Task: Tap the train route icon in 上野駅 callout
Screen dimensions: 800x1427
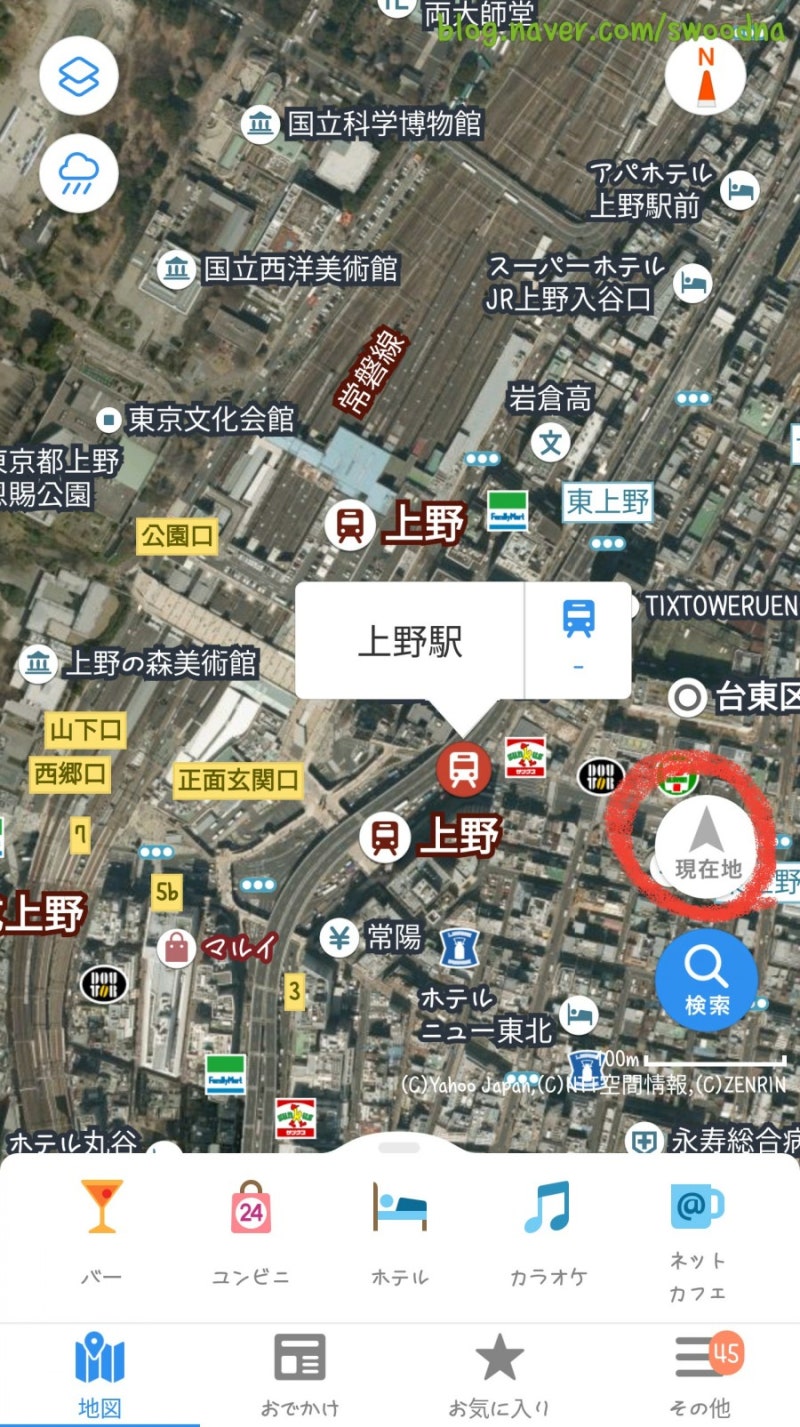Action: click(x=578, y=640)
